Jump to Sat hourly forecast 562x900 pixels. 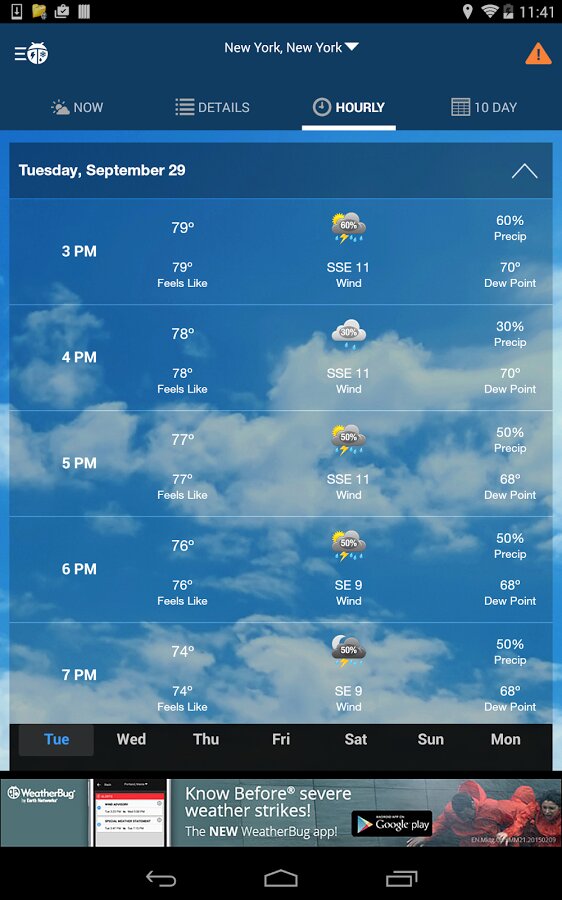tap(356, 739)
